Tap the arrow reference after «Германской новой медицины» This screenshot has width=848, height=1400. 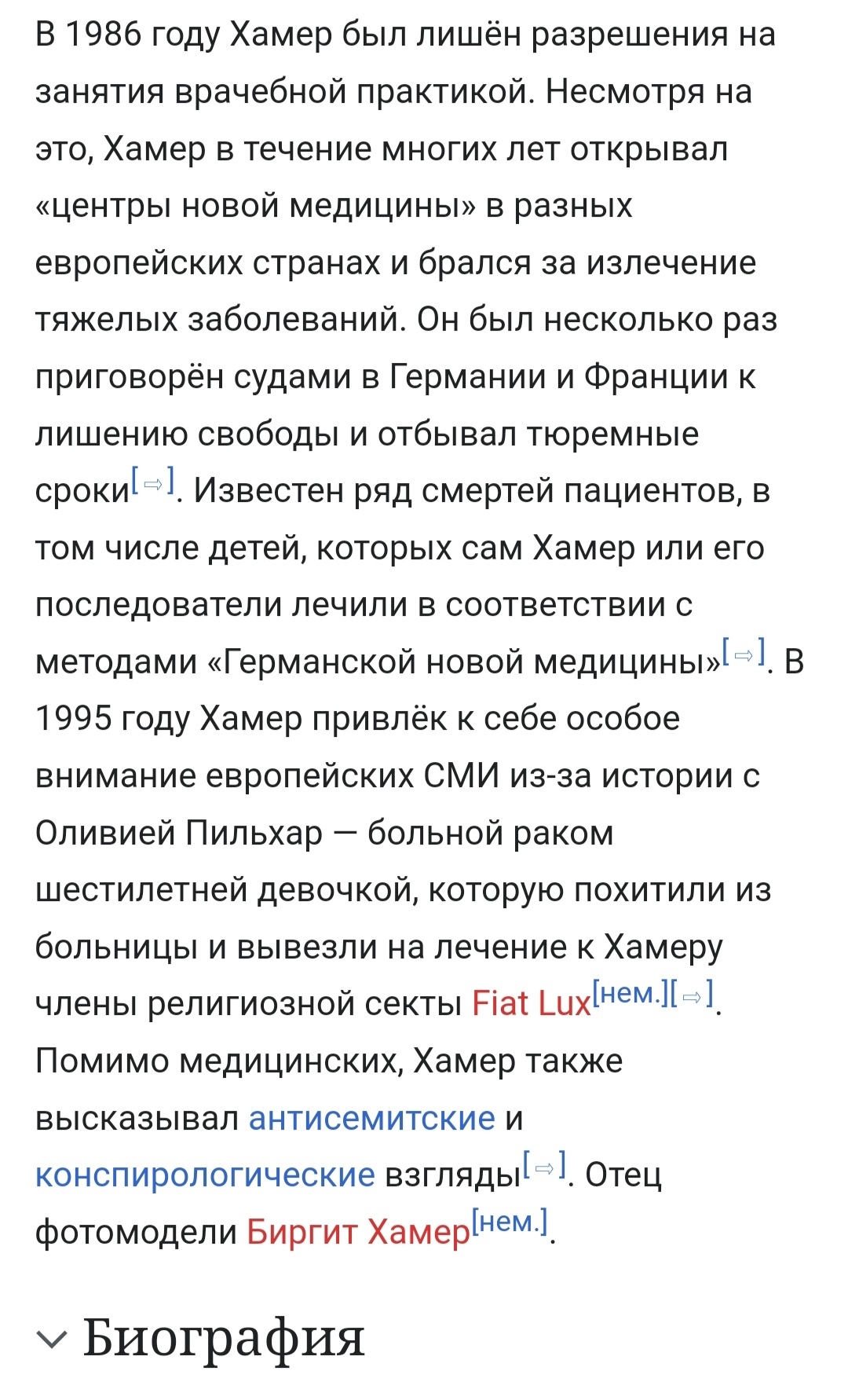coord(744,653)
